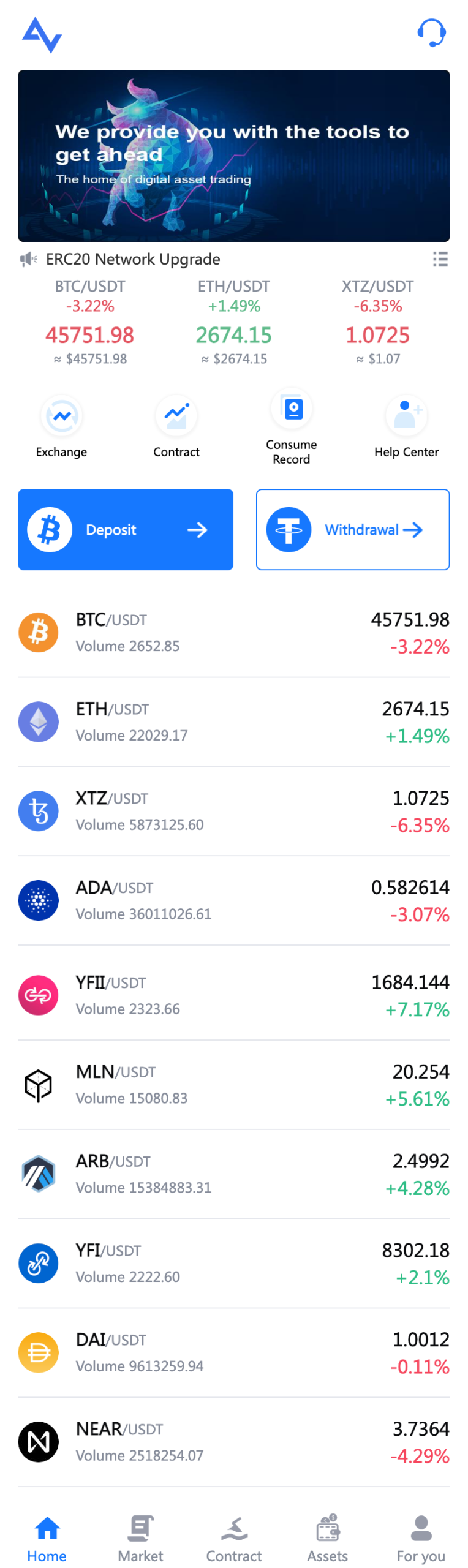Open the announcements list icon
This screenshot has height=1568, width=468.
(440, 259)
